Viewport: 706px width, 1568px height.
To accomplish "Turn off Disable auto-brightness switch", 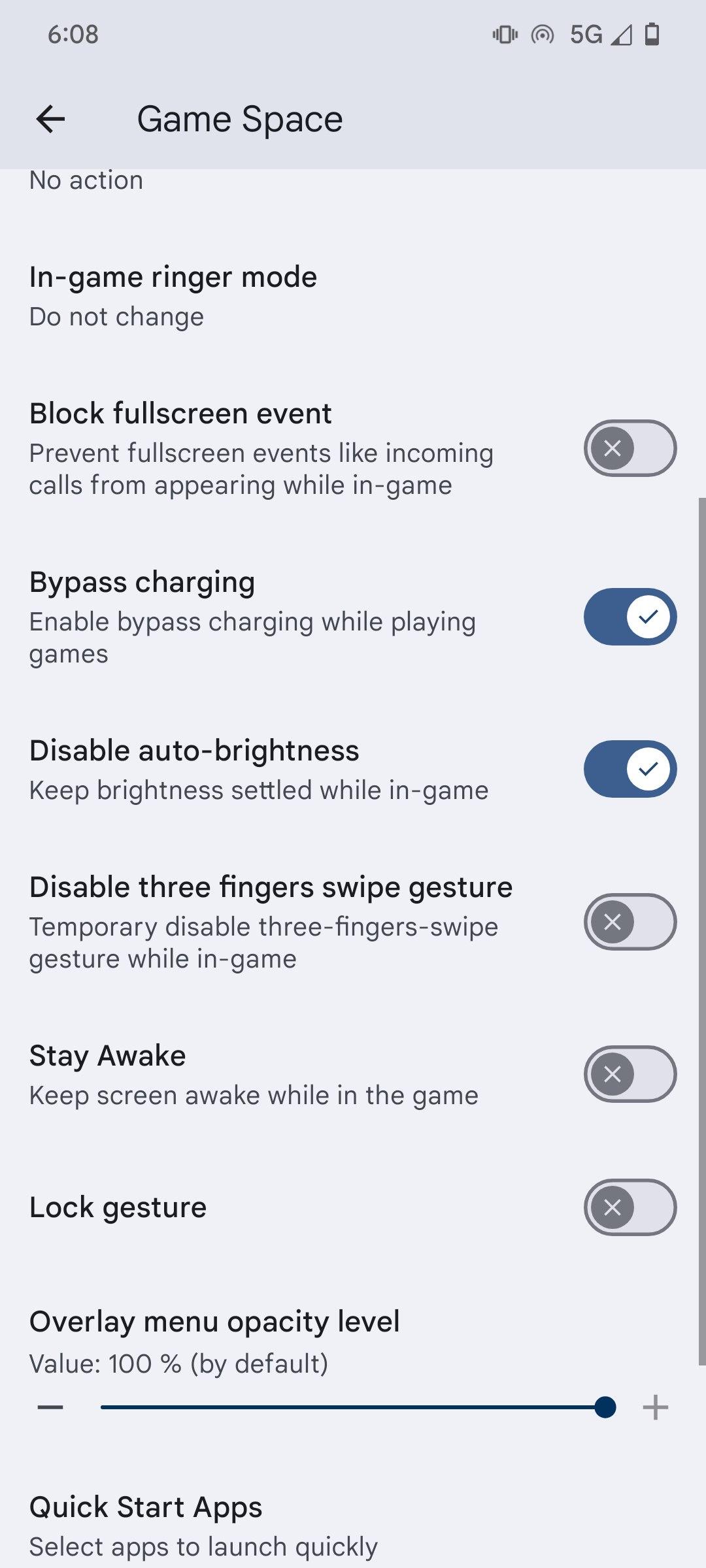I will [630, 769].
